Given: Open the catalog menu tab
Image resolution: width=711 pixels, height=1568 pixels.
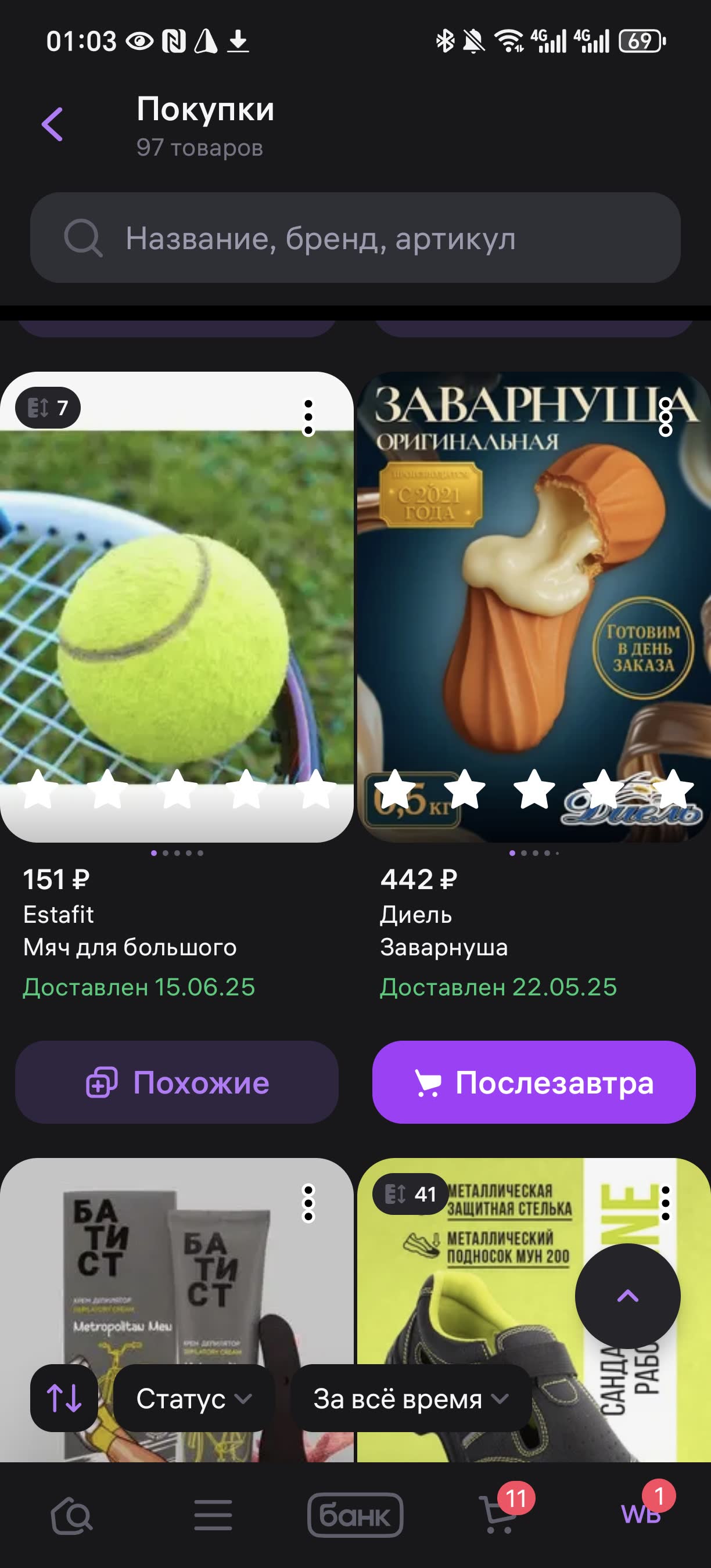Looking at the screenshot, I should (x=213, y=1515).
